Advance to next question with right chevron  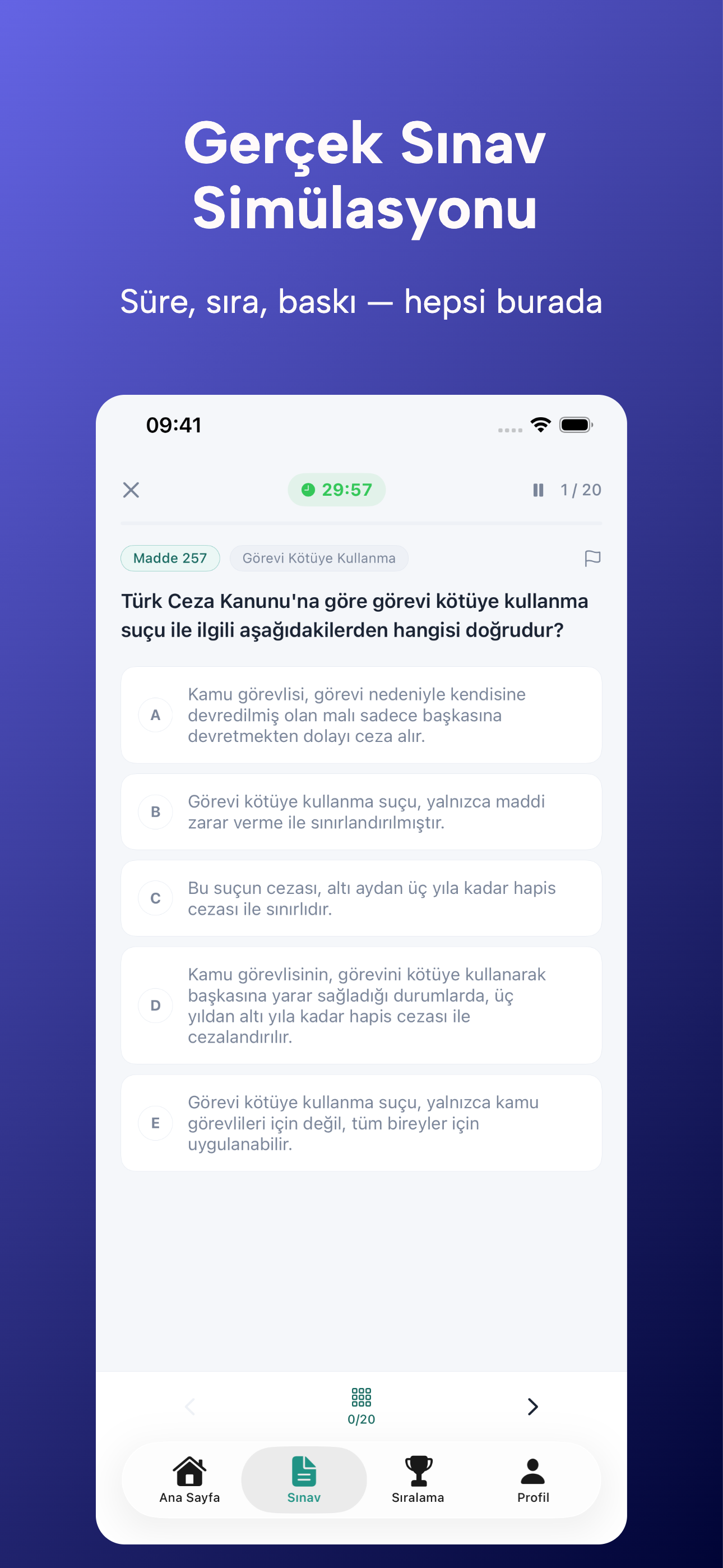pos(532,1406)
